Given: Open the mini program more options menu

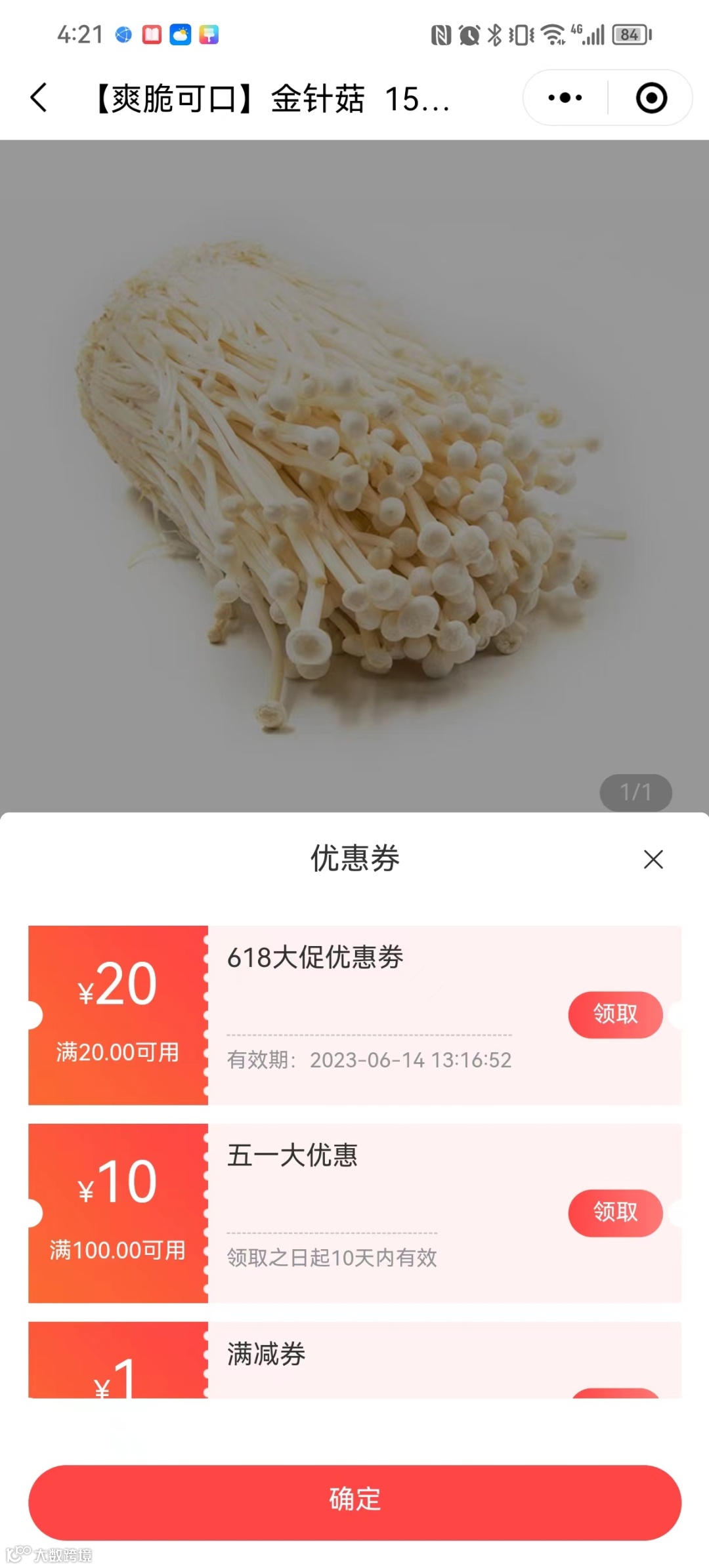Looking at the screenshot, I should tap(565, 98).
